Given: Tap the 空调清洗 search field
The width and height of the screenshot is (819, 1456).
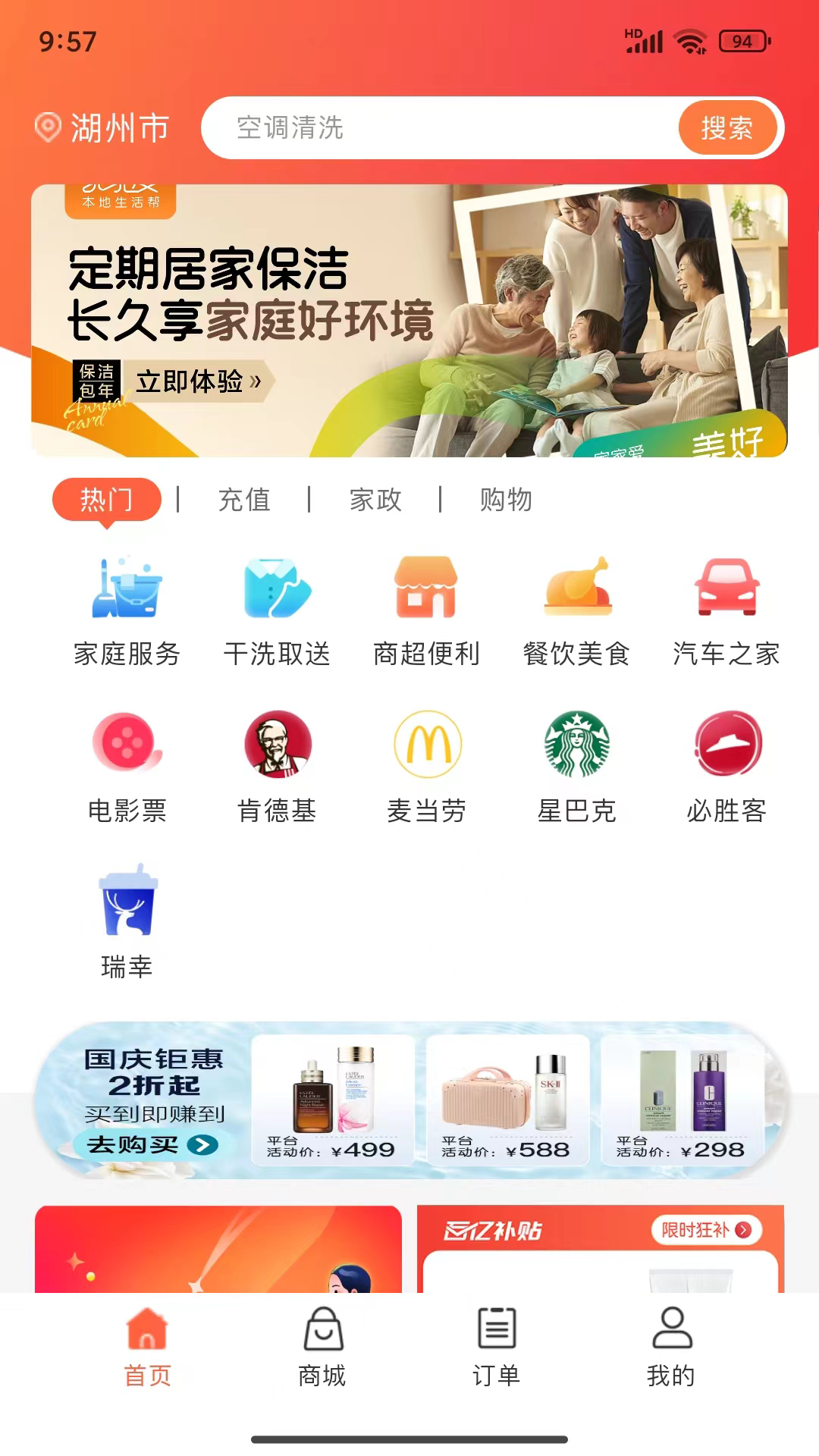Looking at the screenshot, I should (440, 127).
